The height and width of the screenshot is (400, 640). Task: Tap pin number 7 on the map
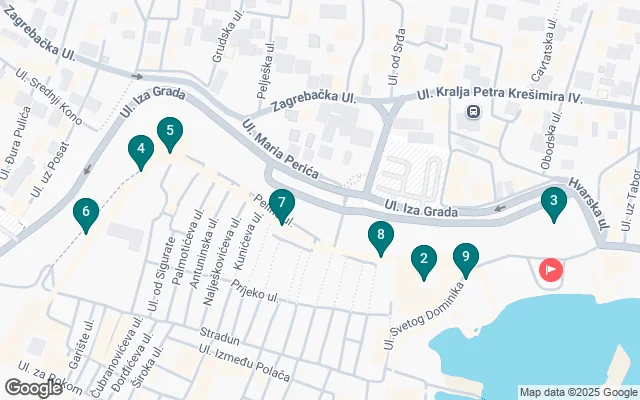(x=282, y=204)
